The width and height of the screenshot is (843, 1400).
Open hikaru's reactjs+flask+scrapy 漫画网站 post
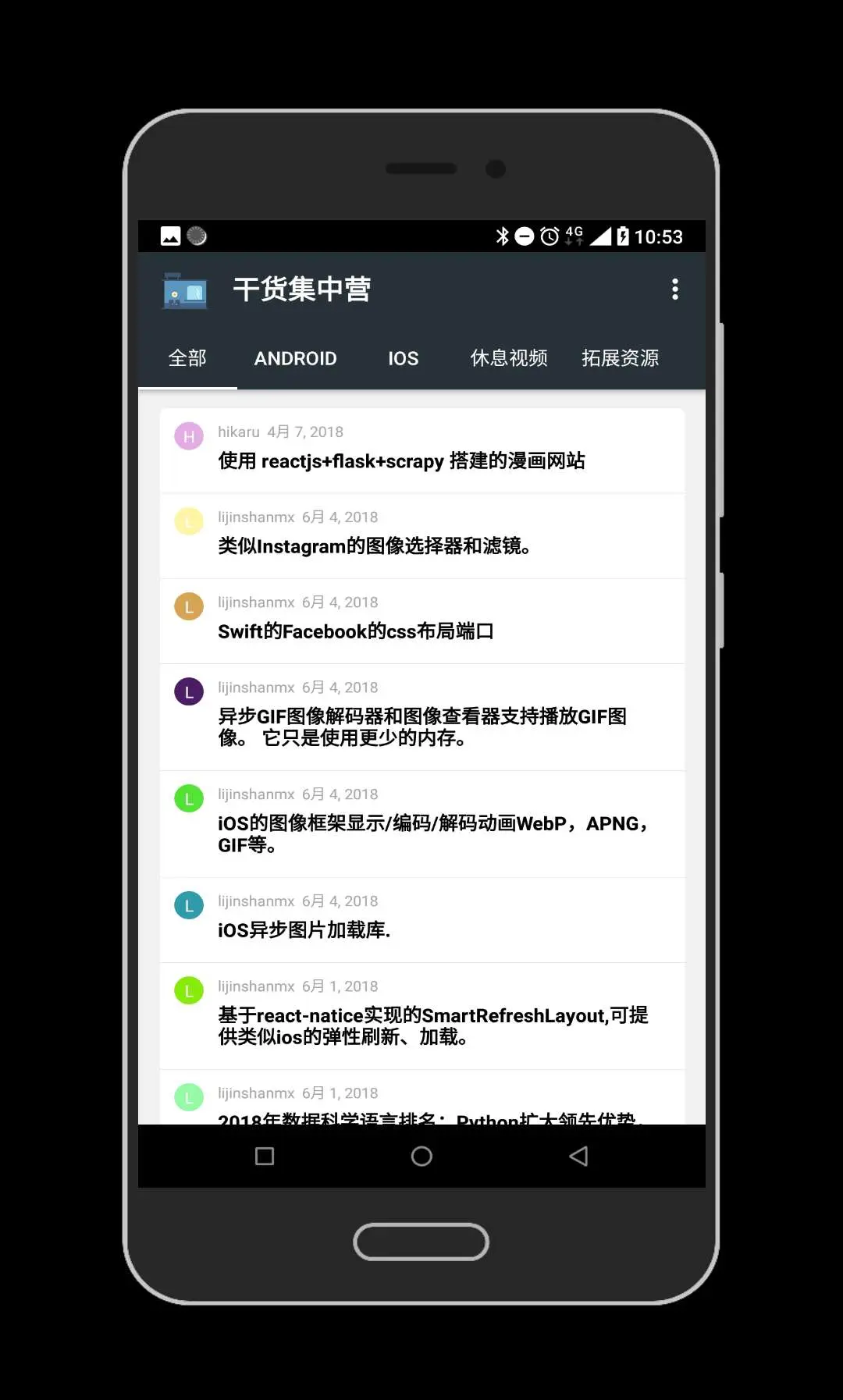[x=421, y=451]
